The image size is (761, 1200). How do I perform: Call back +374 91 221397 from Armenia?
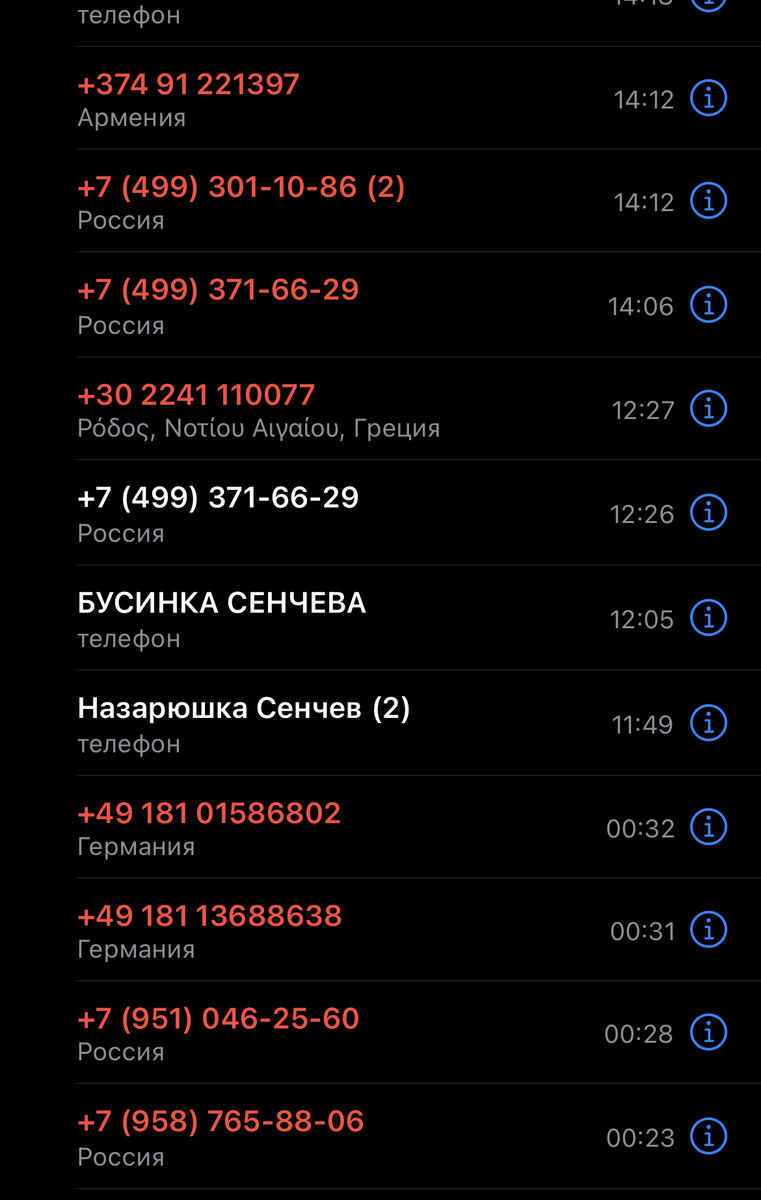pos(300,98)
